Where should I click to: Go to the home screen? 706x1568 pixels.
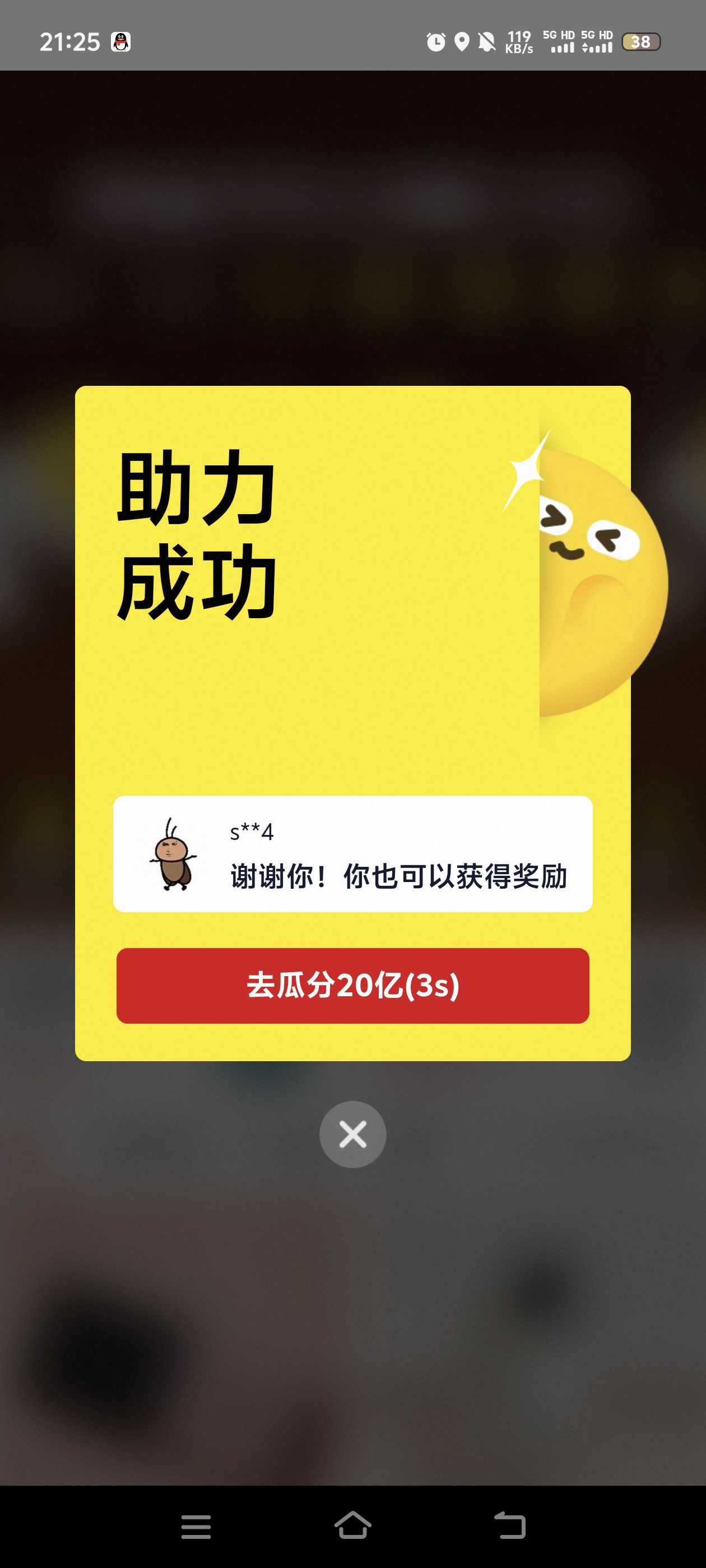click(x=352, y=1526)
